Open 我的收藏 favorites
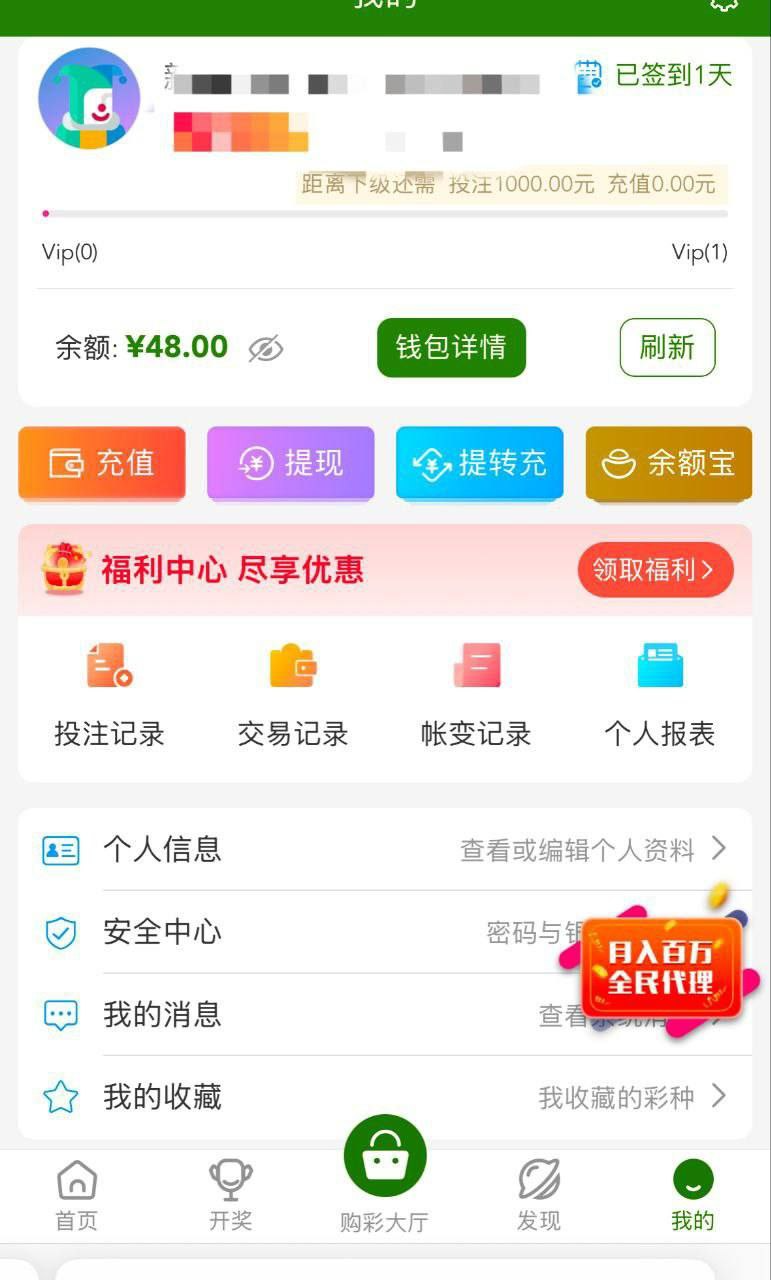The width and height of the screenshot is (771, 1280). click(x=385, y=1097)
